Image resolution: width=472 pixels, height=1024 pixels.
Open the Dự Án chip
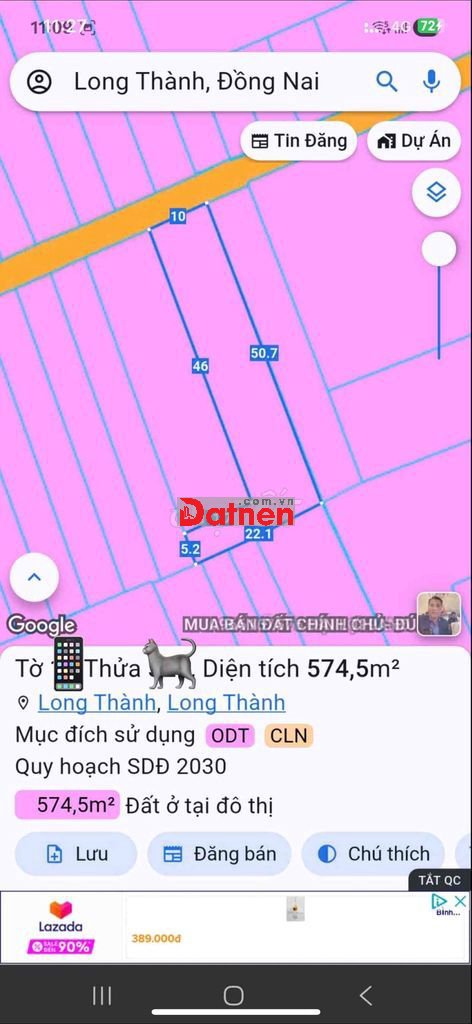coord(414,141)
